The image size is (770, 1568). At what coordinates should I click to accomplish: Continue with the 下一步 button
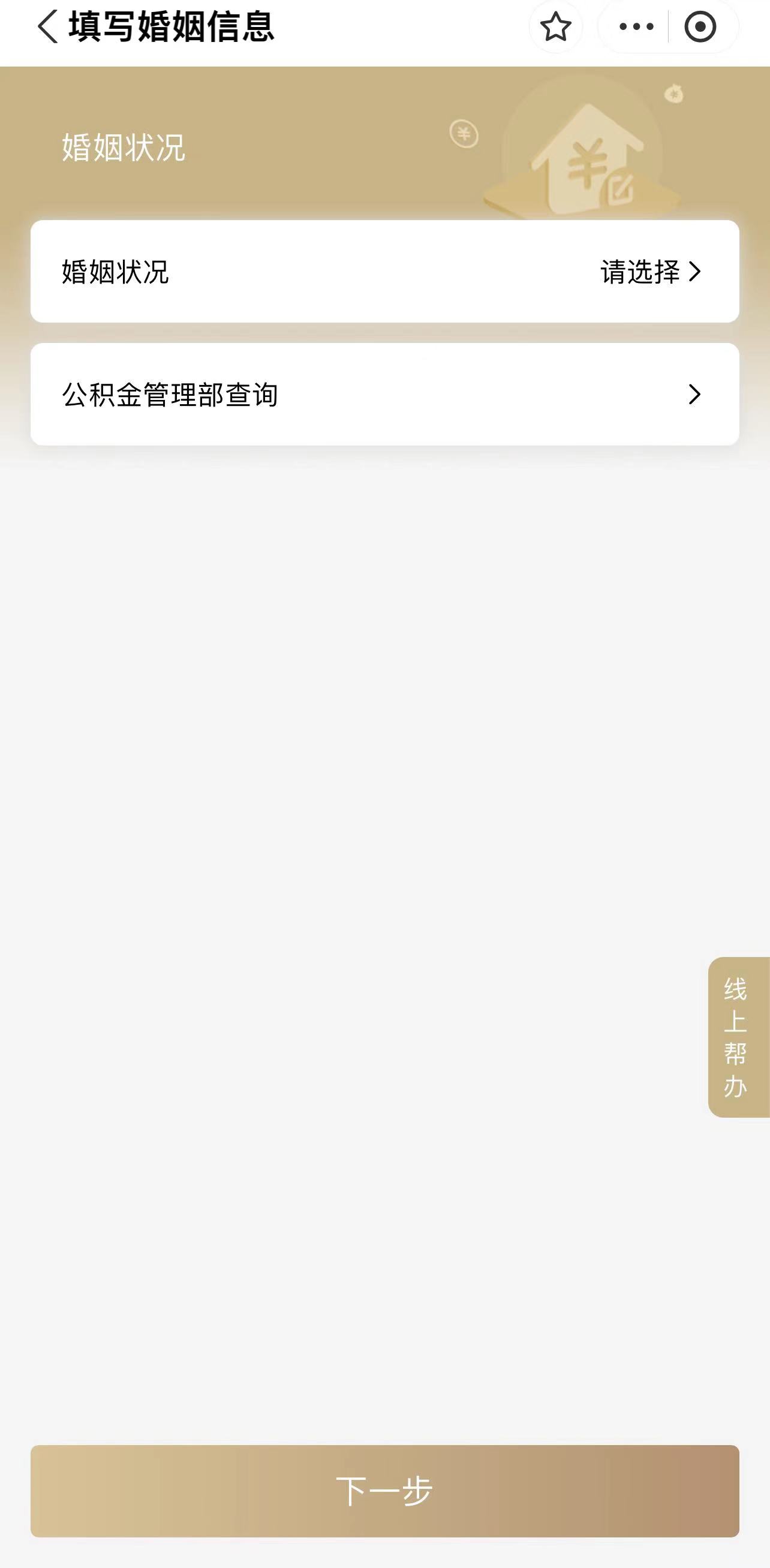(x=384, y=1491)
